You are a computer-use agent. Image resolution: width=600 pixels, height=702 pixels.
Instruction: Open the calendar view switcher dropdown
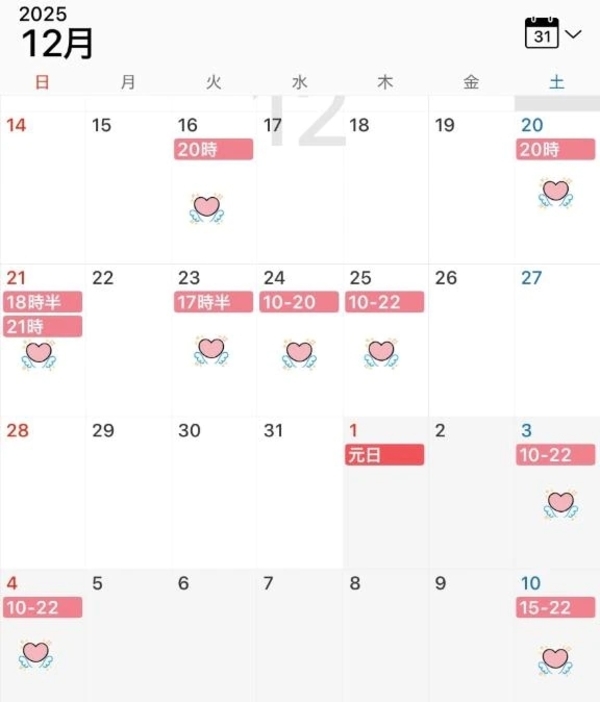pyautogui.click(x=552, y=34)
